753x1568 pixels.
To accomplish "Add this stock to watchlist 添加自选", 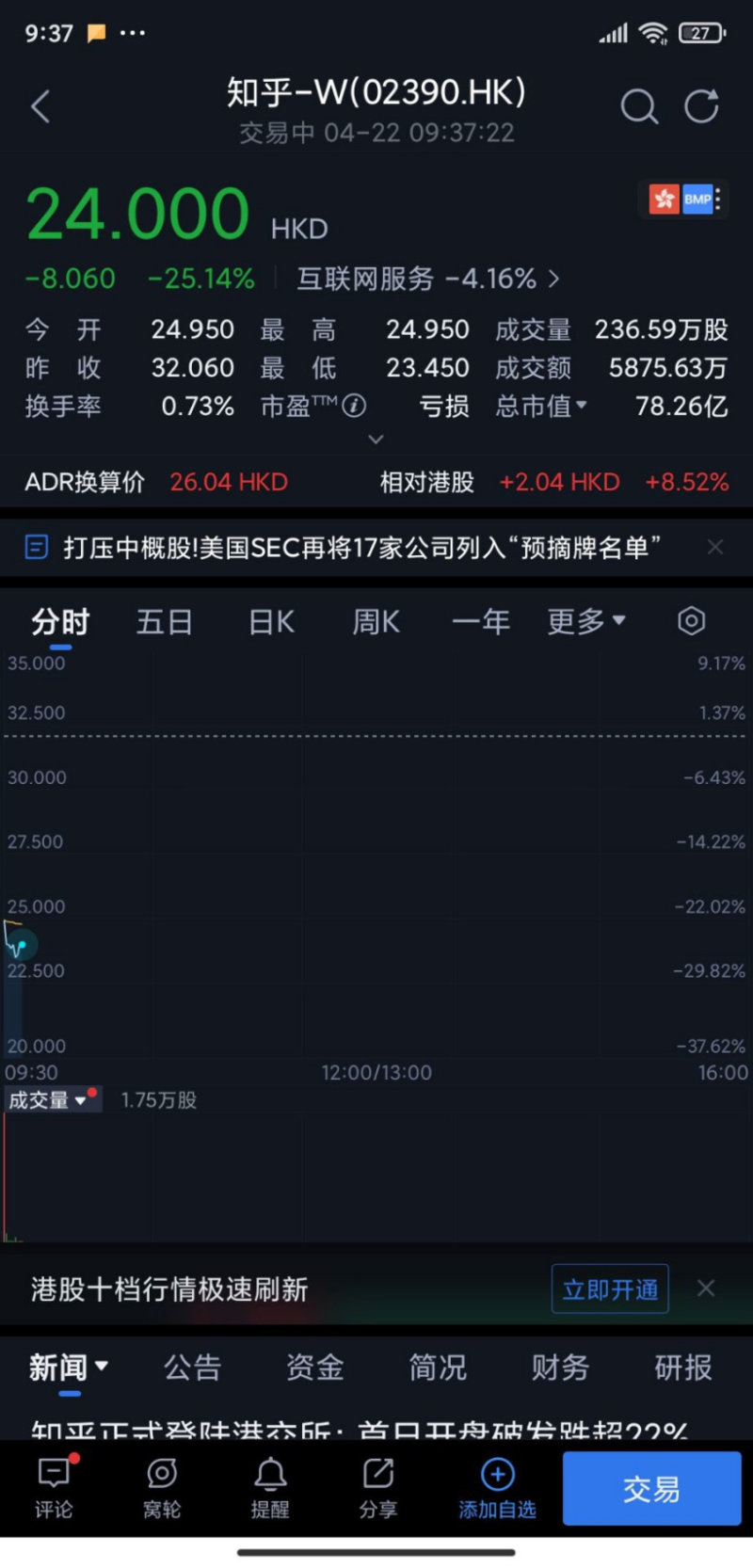I will coord(497,1487).
